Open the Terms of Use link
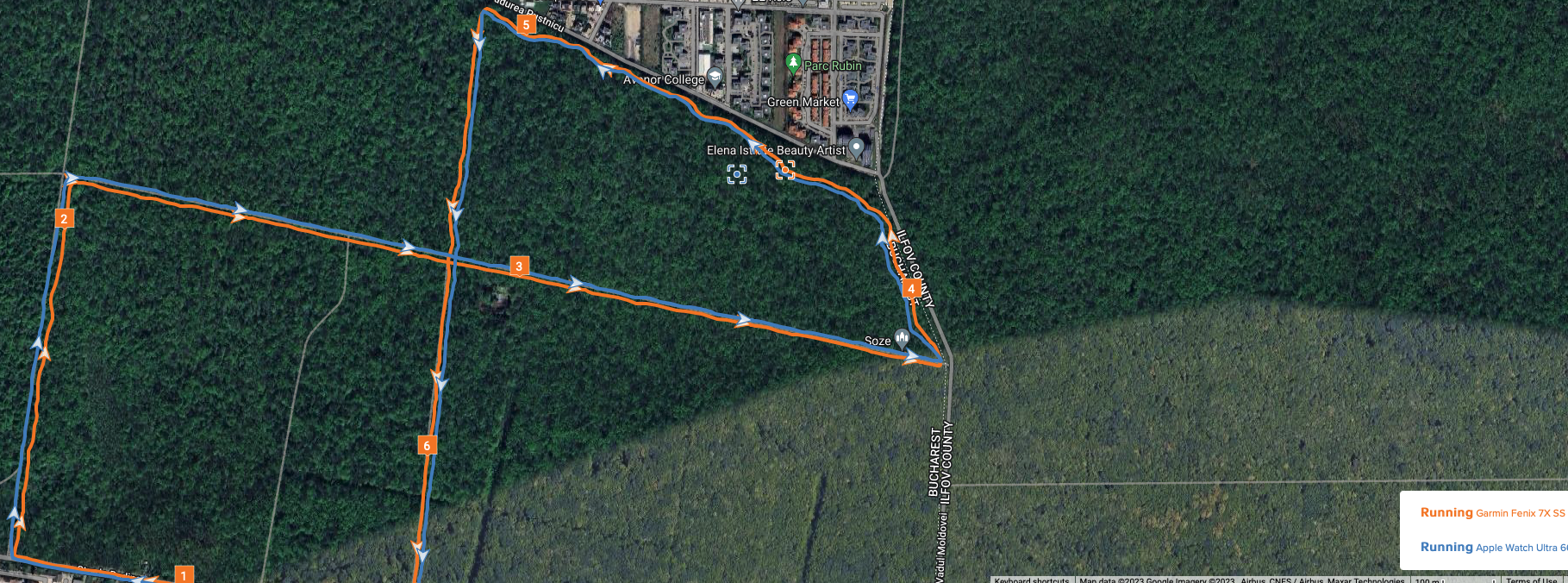Image resolution: width=1568 pixels, height=583 pixels. click(x=1531, y=580)
